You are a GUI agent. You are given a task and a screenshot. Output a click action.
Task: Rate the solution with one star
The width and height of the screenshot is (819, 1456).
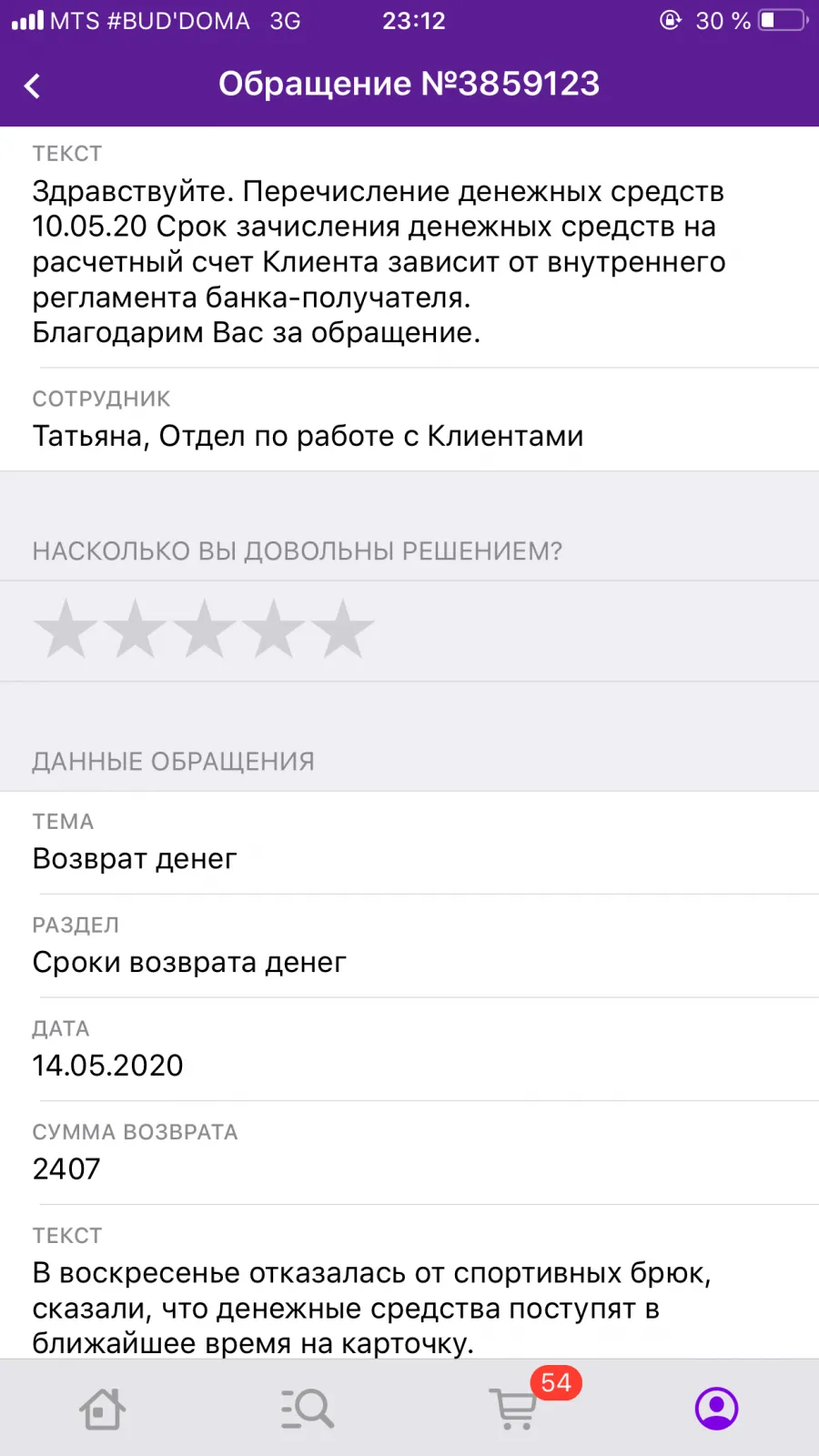click(x=66, y=629)
